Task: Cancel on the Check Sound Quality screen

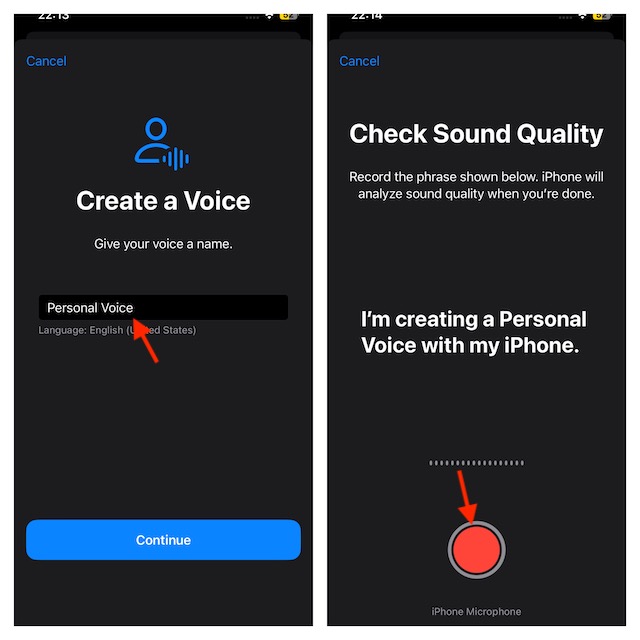Action: pyautogui.click(x=359, y=61)
